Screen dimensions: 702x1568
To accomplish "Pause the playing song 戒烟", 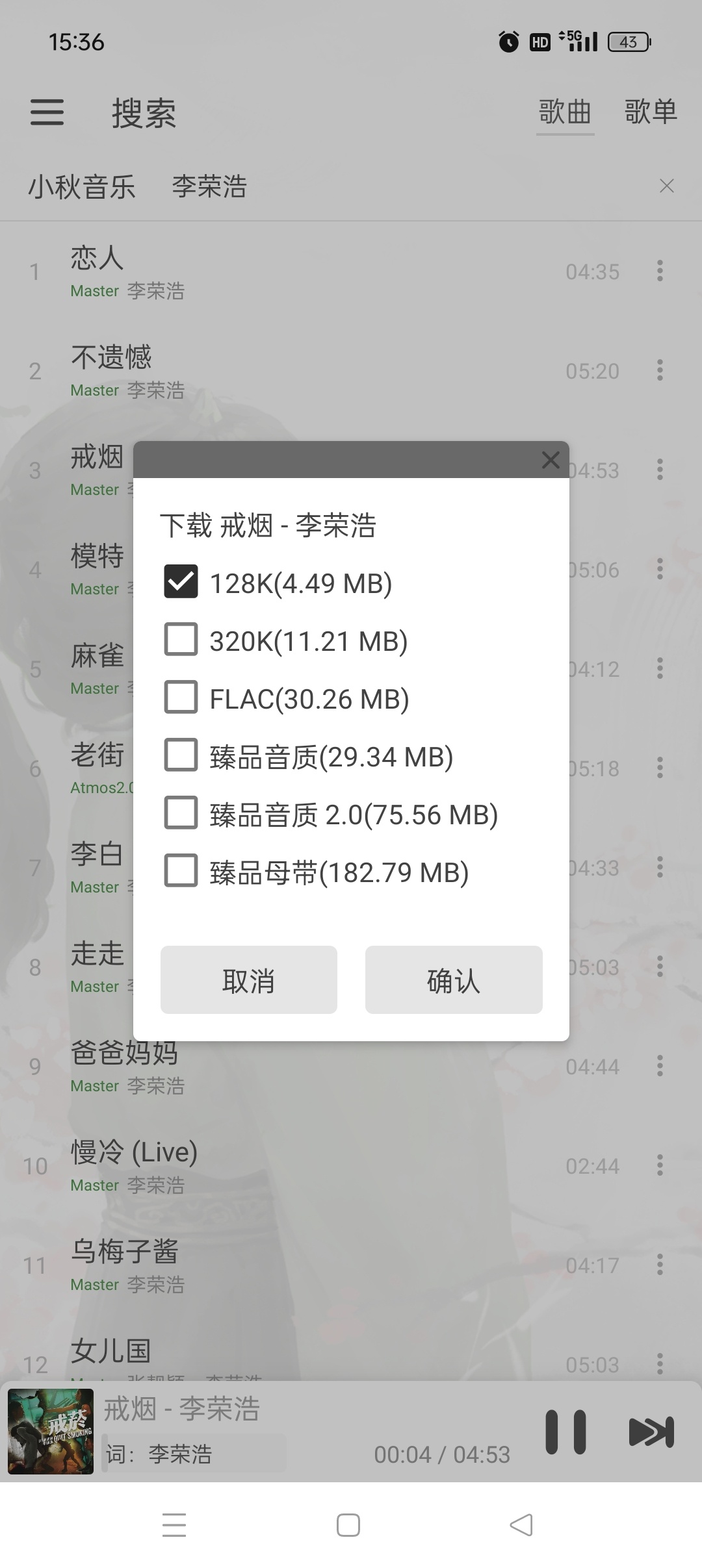I will [x=565, y=1432].
